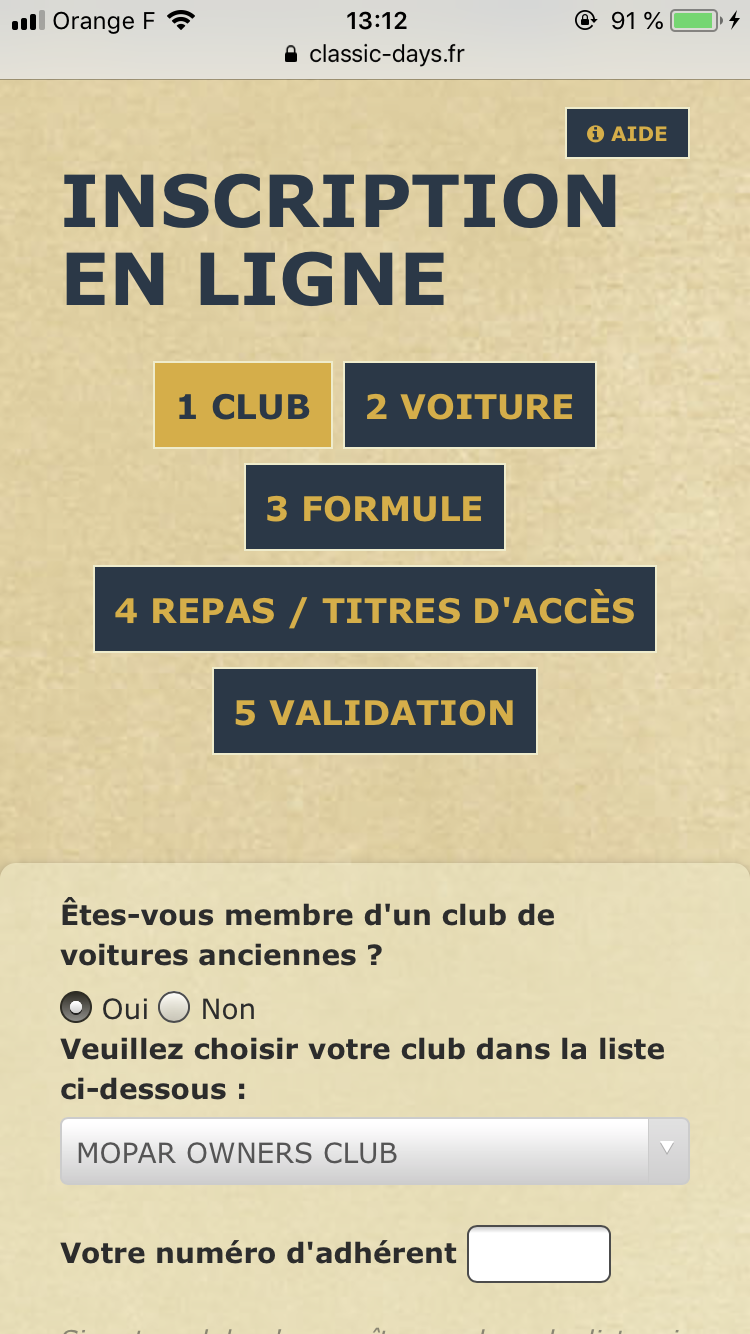Jump to step 5 VALIDATION

tap(375, 711)
